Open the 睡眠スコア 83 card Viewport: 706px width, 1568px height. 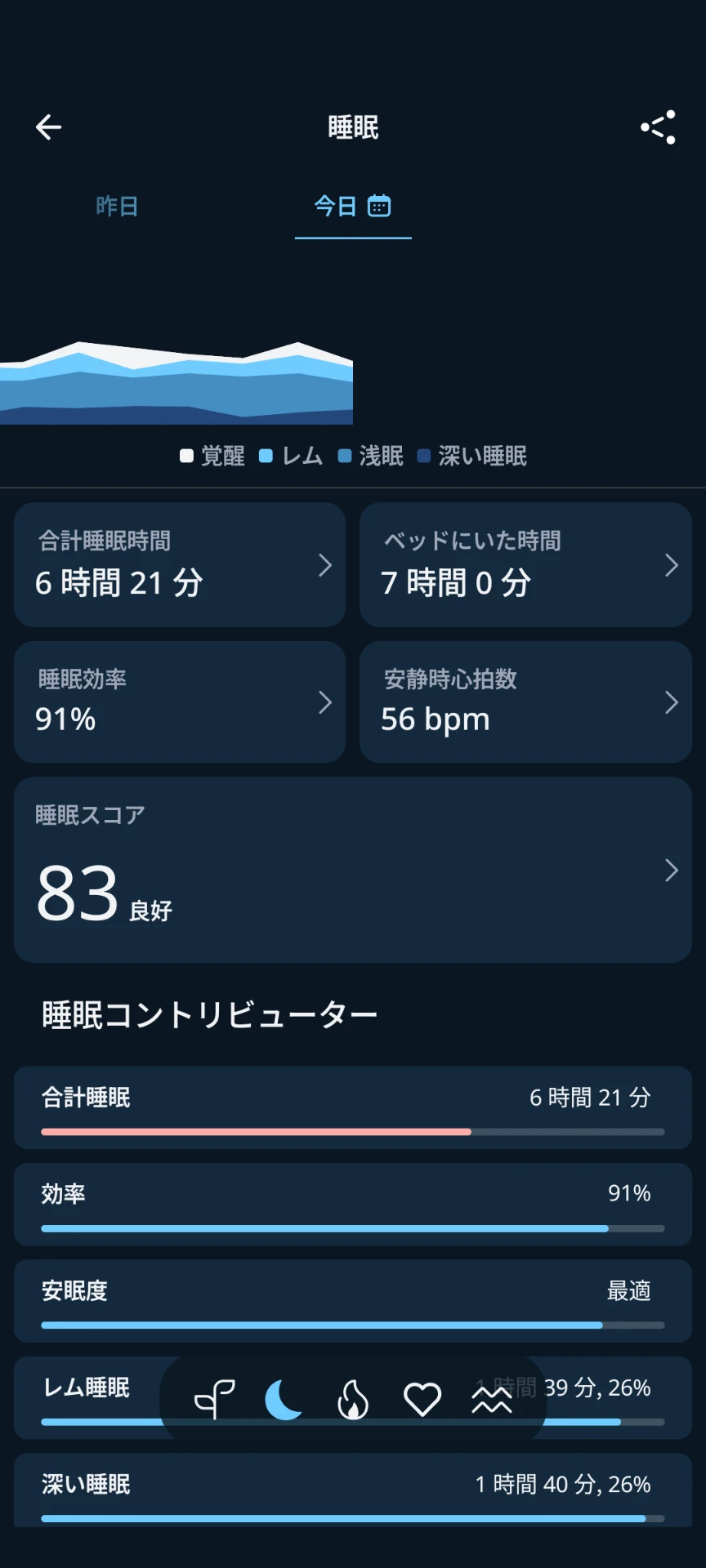[x=353, y=870]
